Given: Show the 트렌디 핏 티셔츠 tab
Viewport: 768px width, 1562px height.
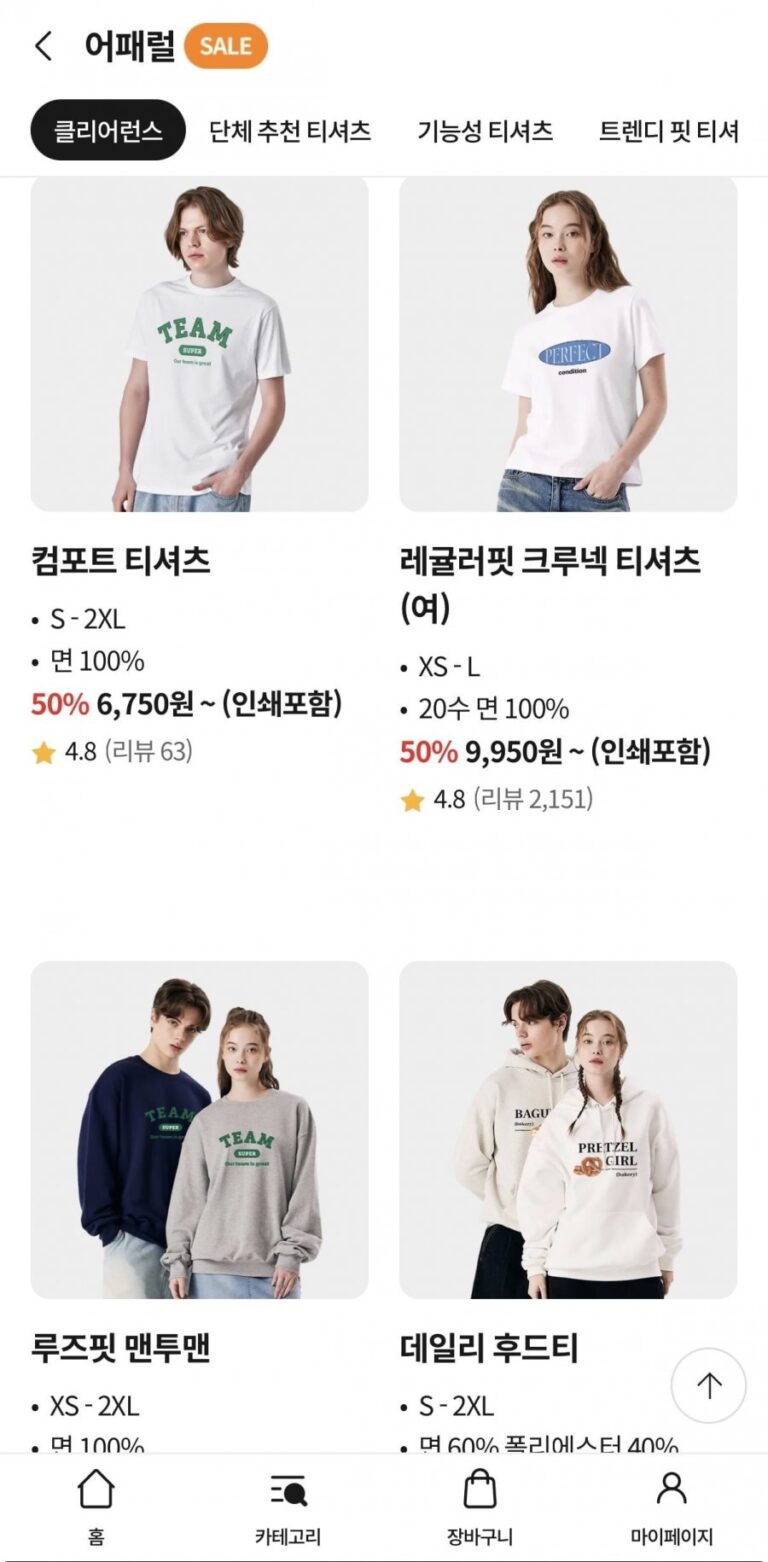Looking at the screenshot, I should 668,130.
